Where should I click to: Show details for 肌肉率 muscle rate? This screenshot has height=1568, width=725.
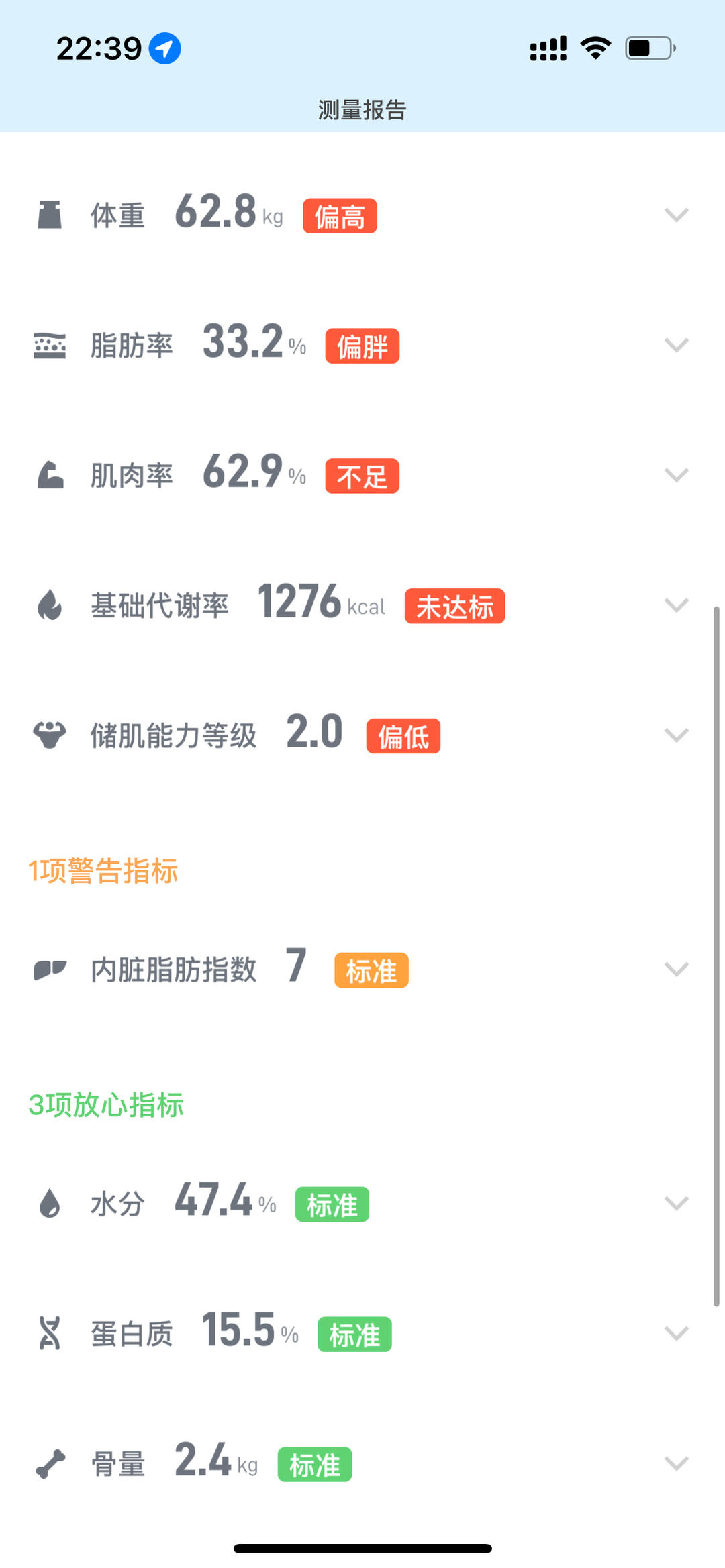[676, 475]
